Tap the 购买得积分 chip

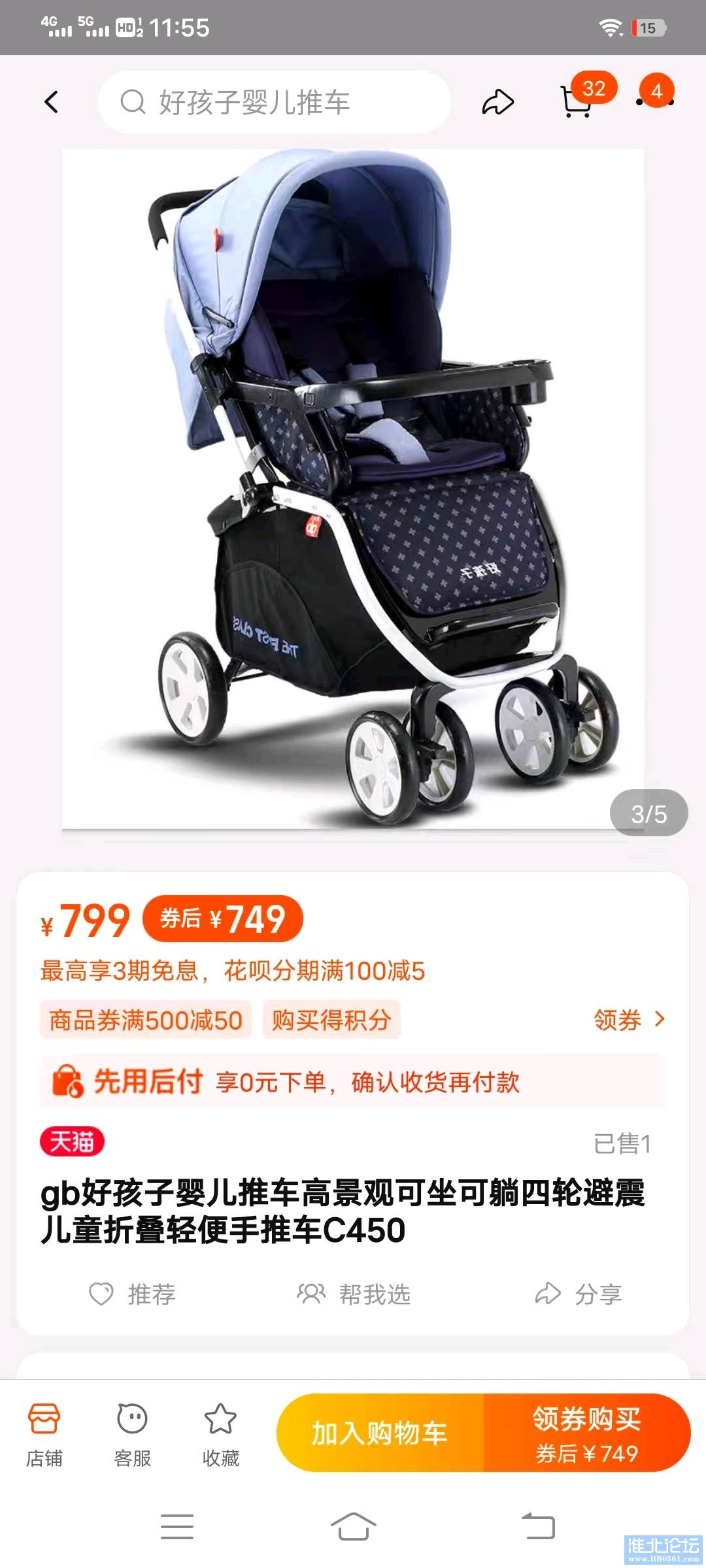pyautogui.click(x=331, y=1020)
